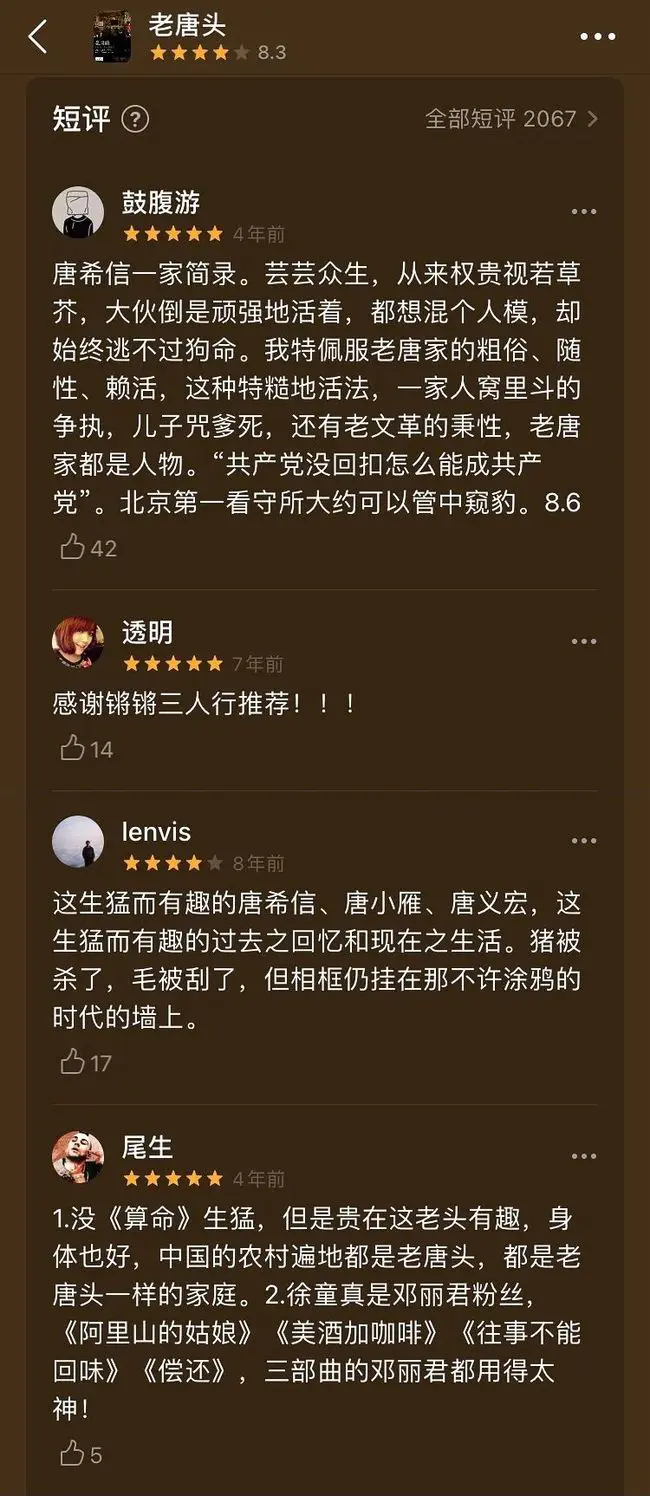Open more options on 鼓腹游's review
The image size is (650, 1496).
[583, 211]
